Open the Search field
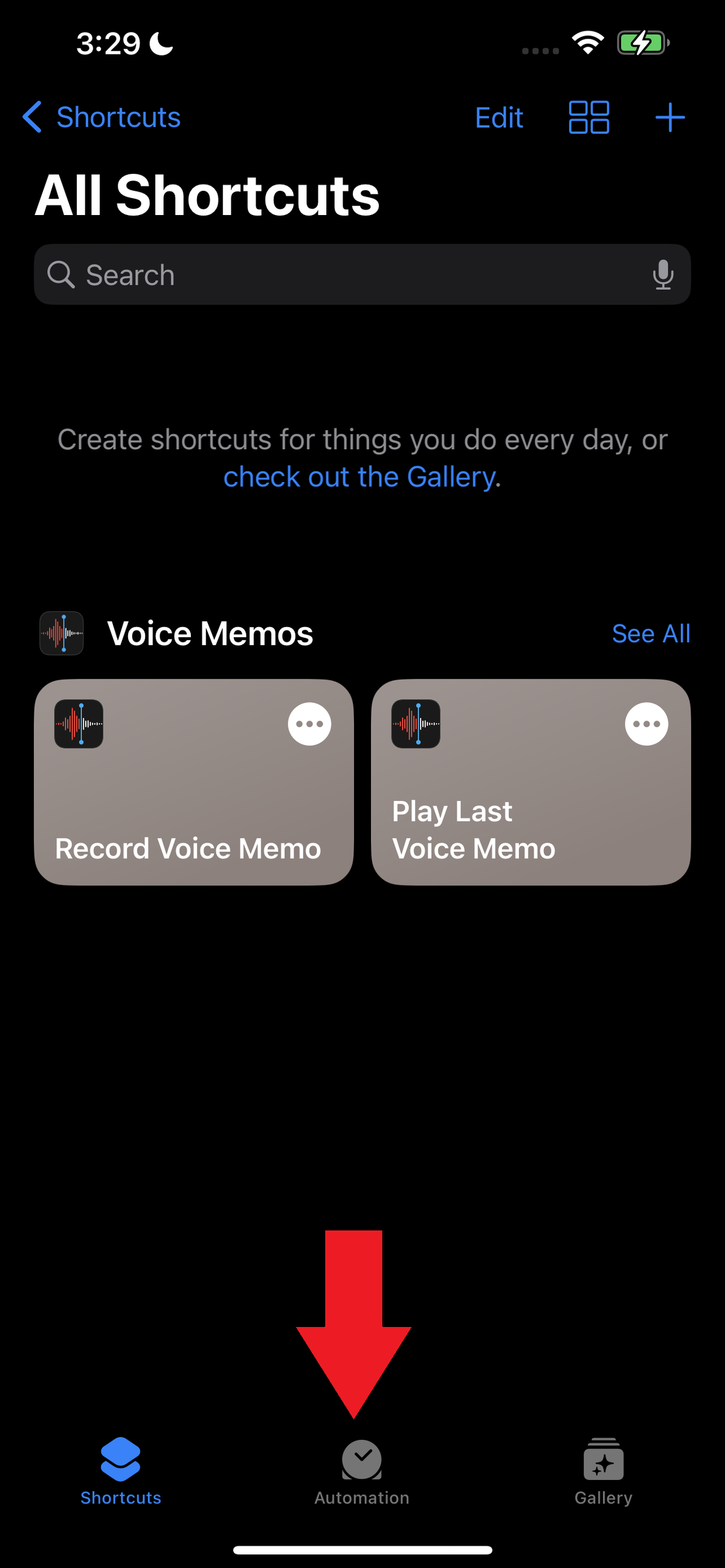 pos(341,275)
